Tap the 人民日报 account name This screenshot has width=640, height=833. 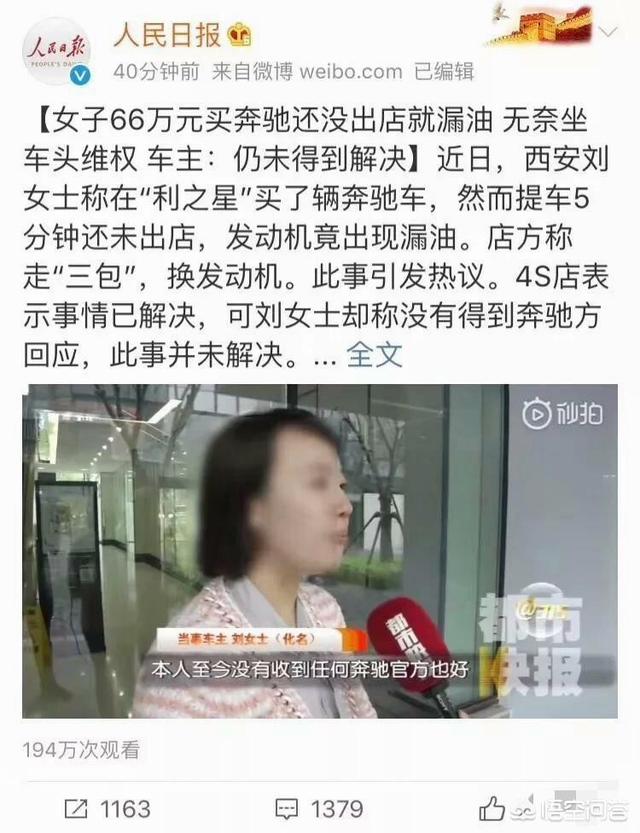(x=168, y=36)
